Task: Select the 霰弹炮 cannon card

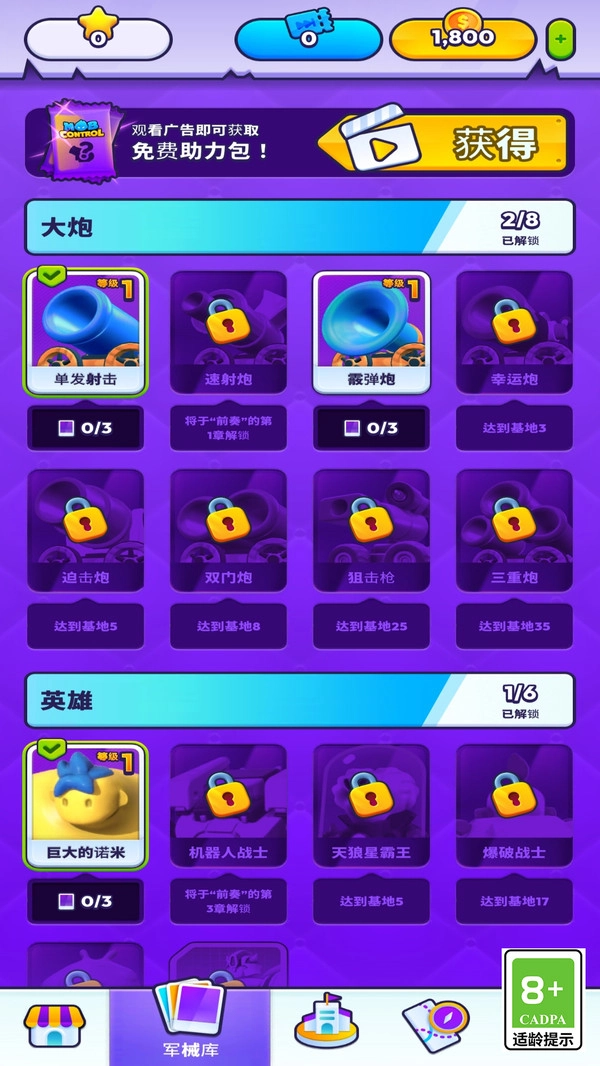Action: 371,332
